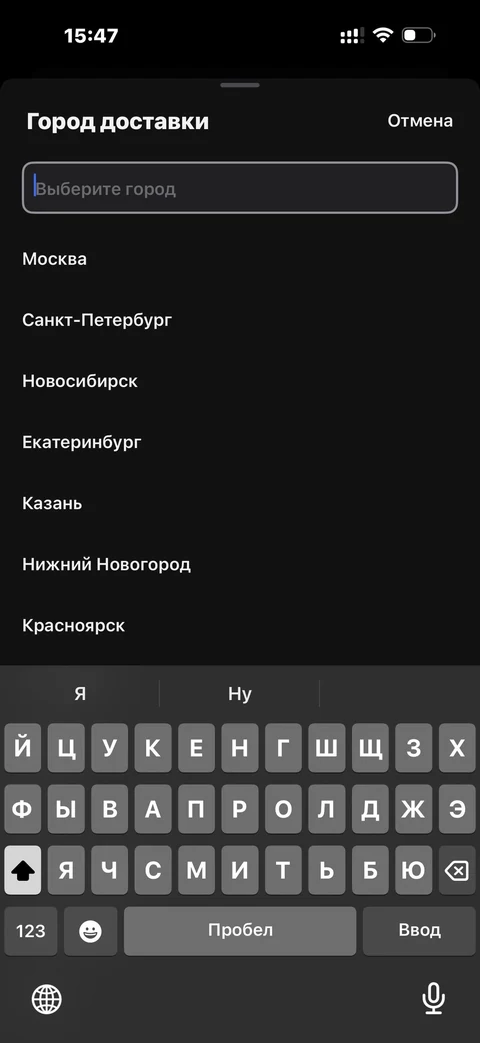The image size is (480, 1043).
Task: Cancel city selection with Отмена
Action: click(420, 121)
